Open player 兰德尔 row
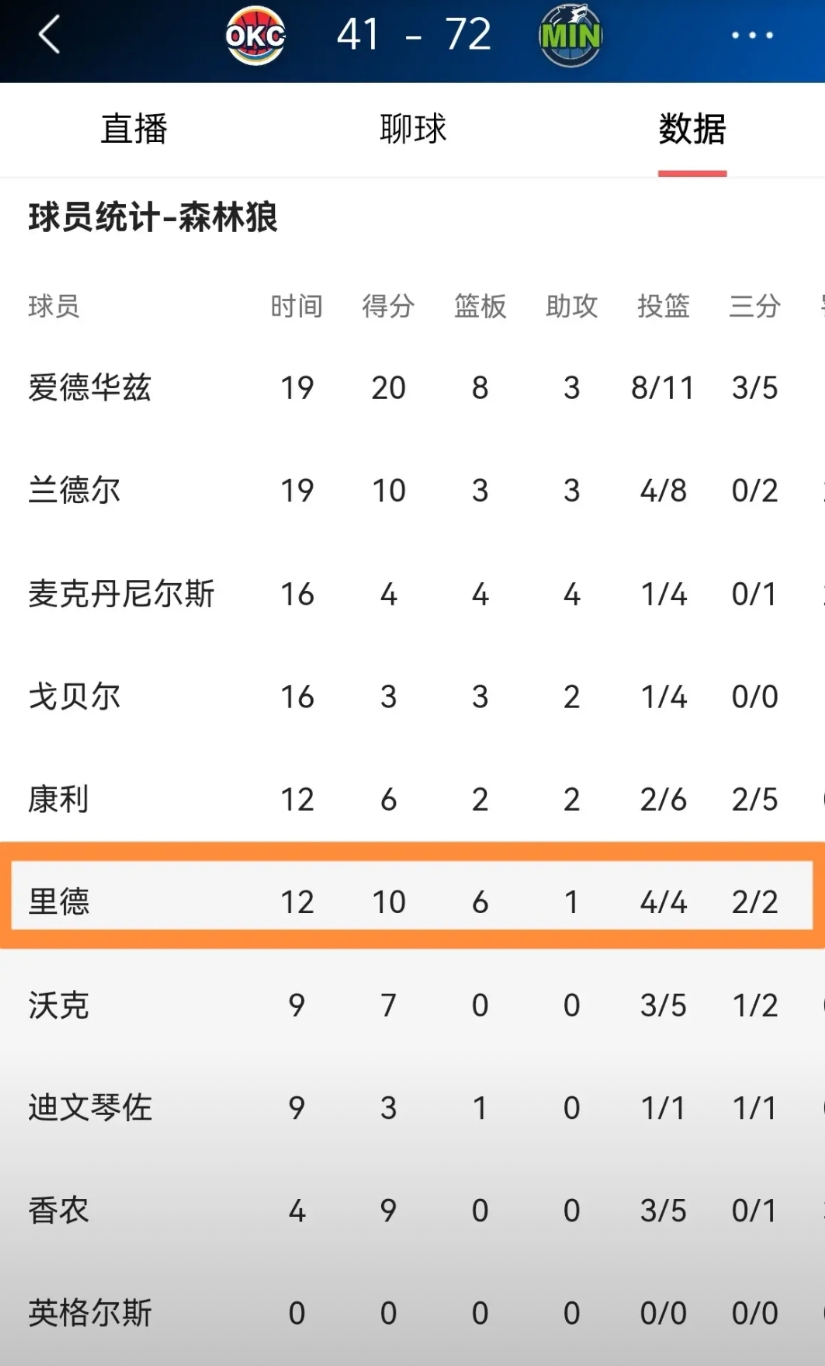The height and width of the screenshot is (1366, 825). click(x=412, y=491)
